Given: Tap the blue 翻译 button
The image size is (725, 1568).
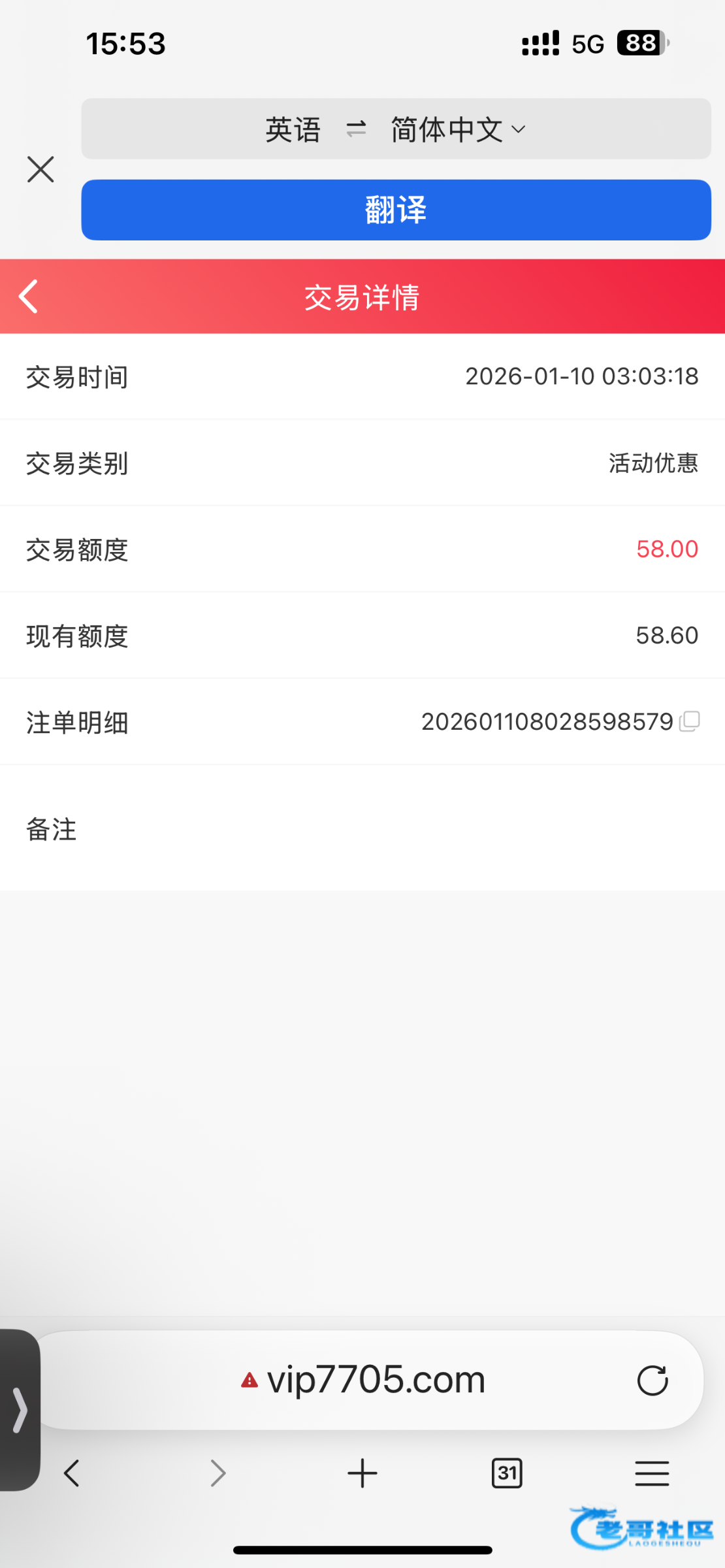Looking at the screenshot, I should [396, 210].
